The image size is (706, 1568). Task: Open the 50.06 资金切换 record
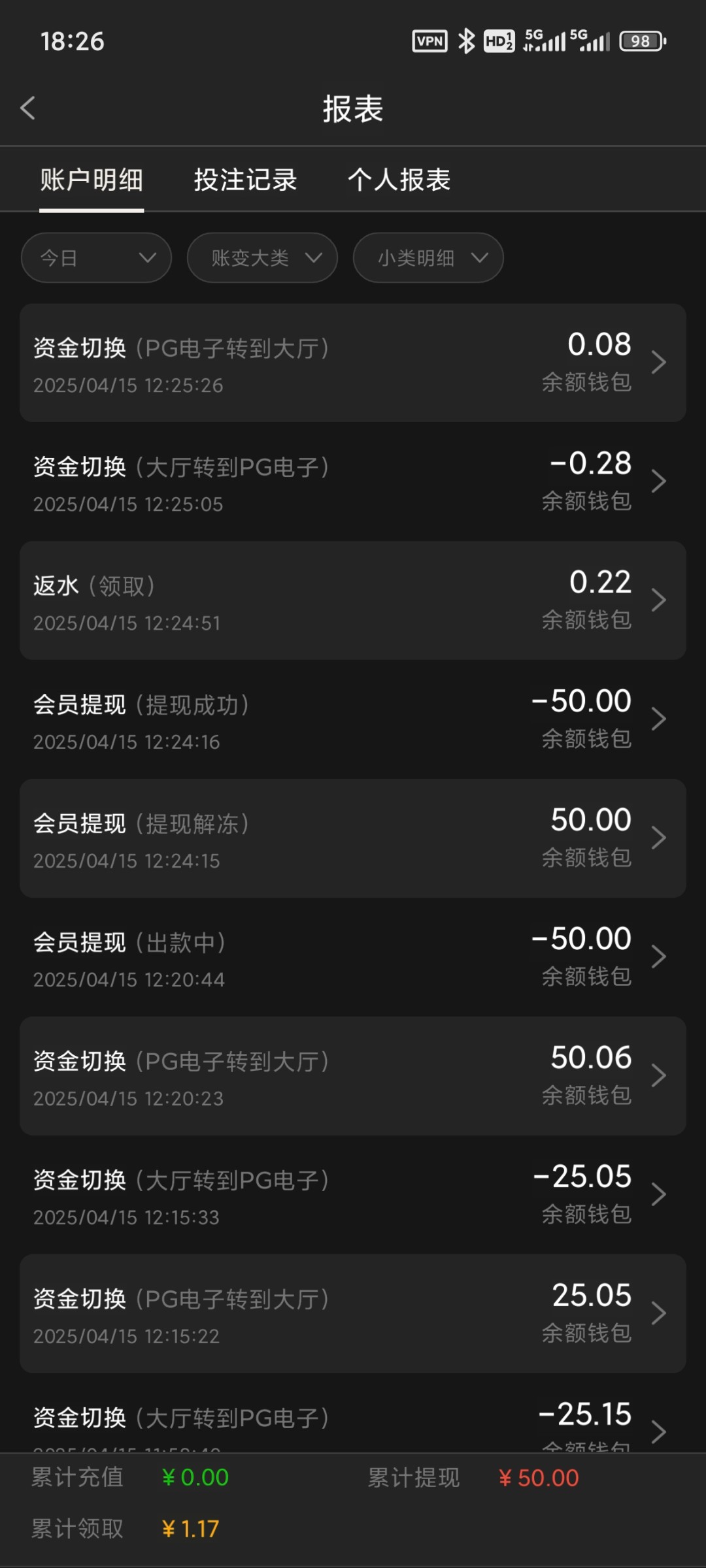(353, 1076)
